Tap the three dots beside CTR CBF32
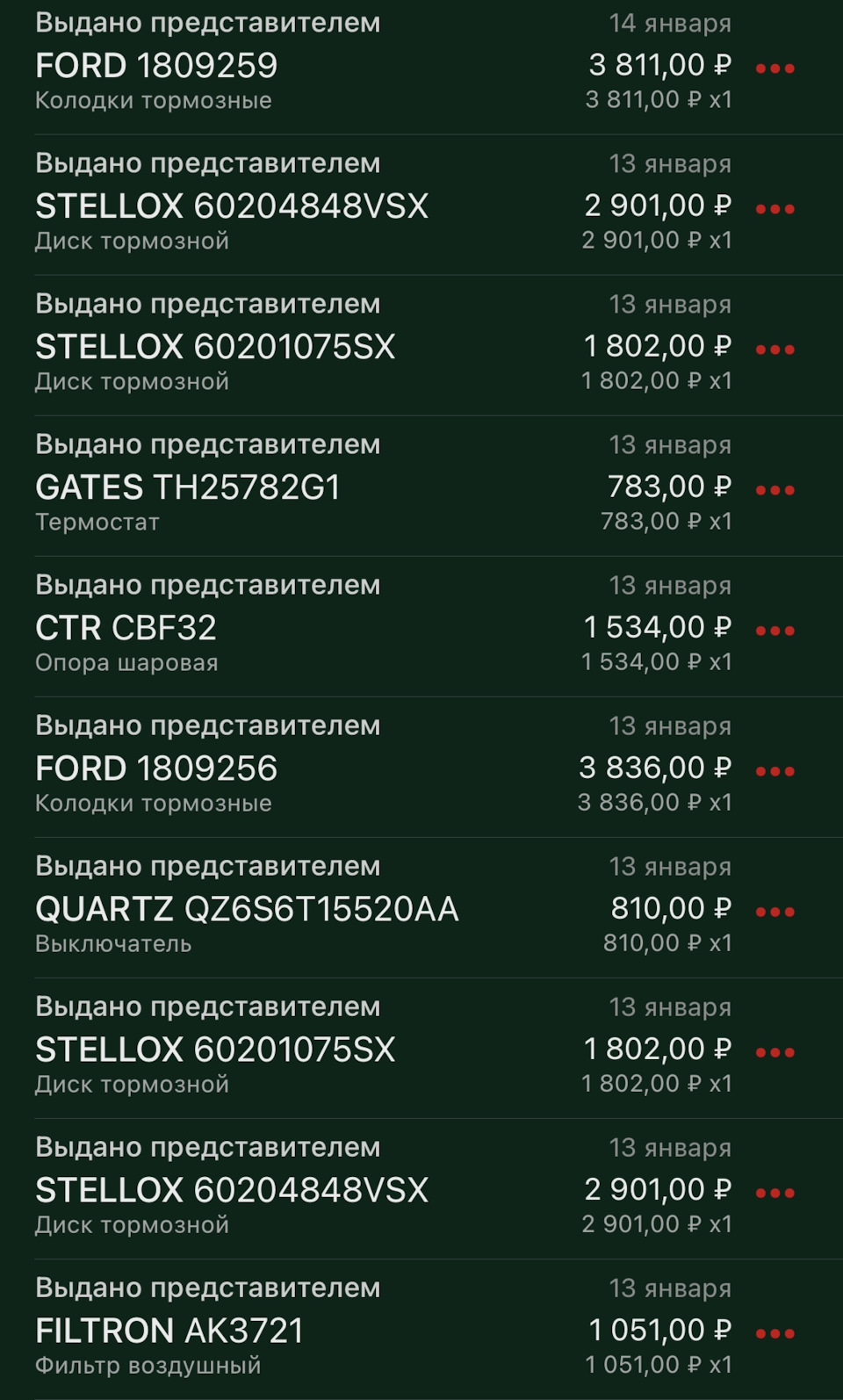The width and height of the screenshot is (843, 1400). click(775, 631)
